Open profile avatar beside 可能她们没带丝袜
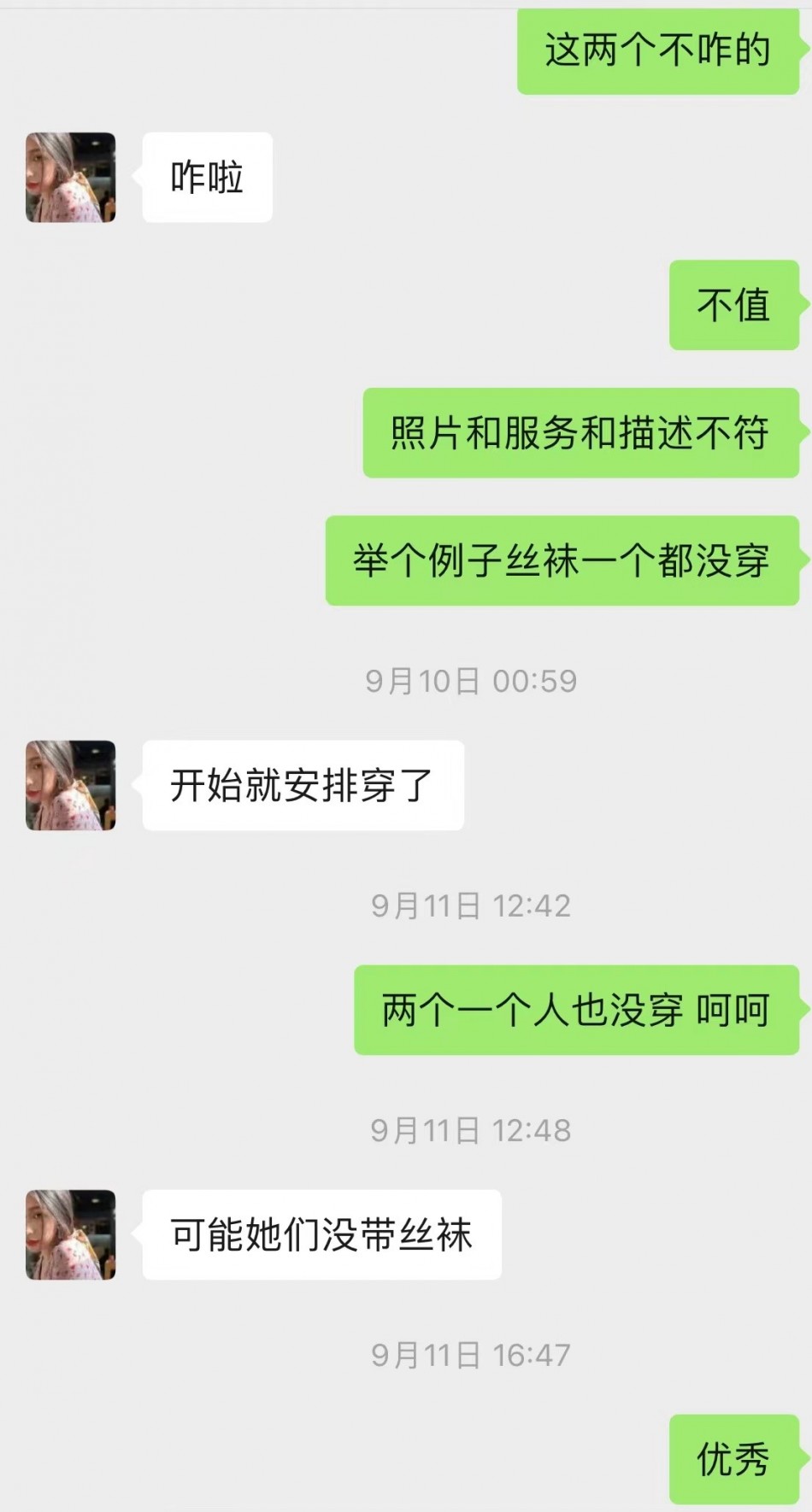This screenshot has width=812, height=1512. pos(70,1234)
